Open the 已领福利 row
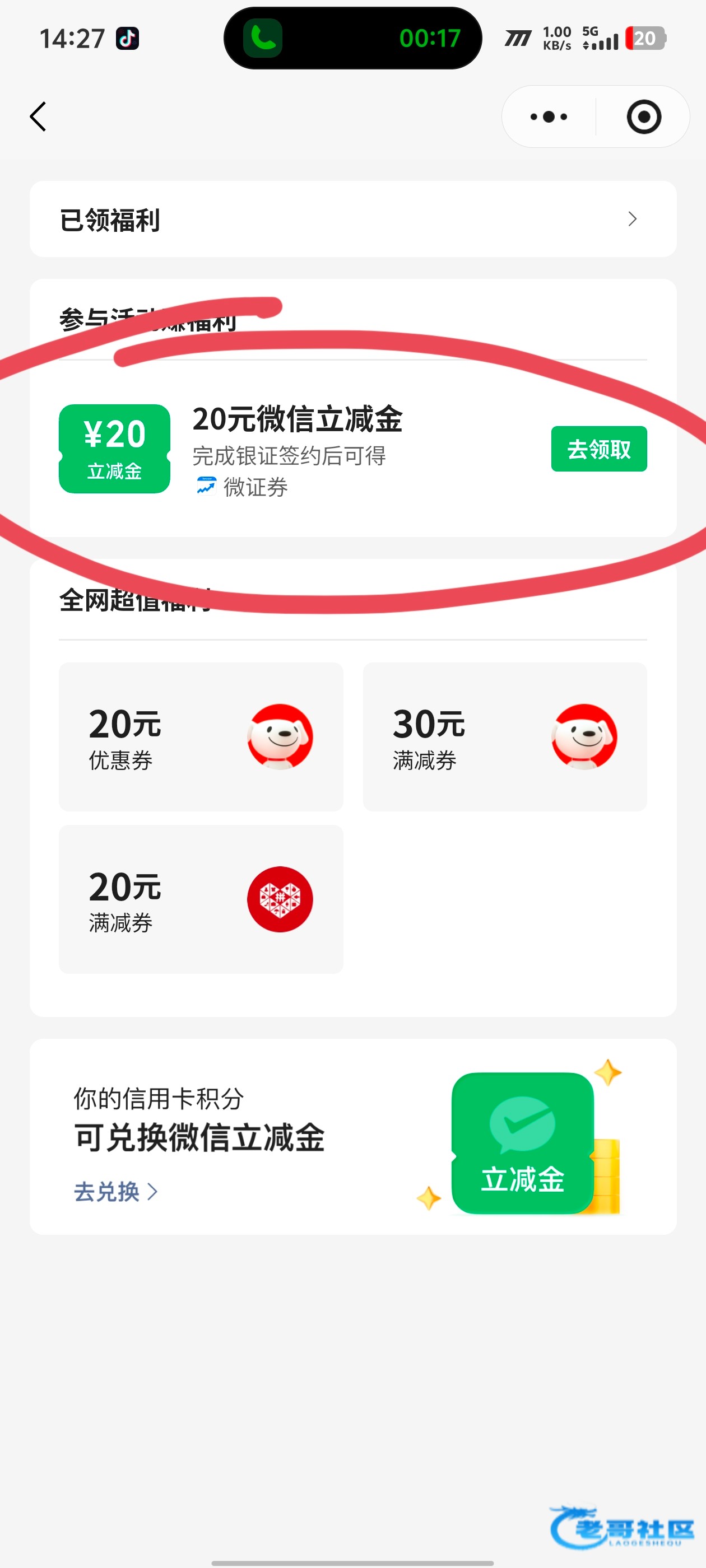Viewport: 706px width, 1568px height. (352, 219)
